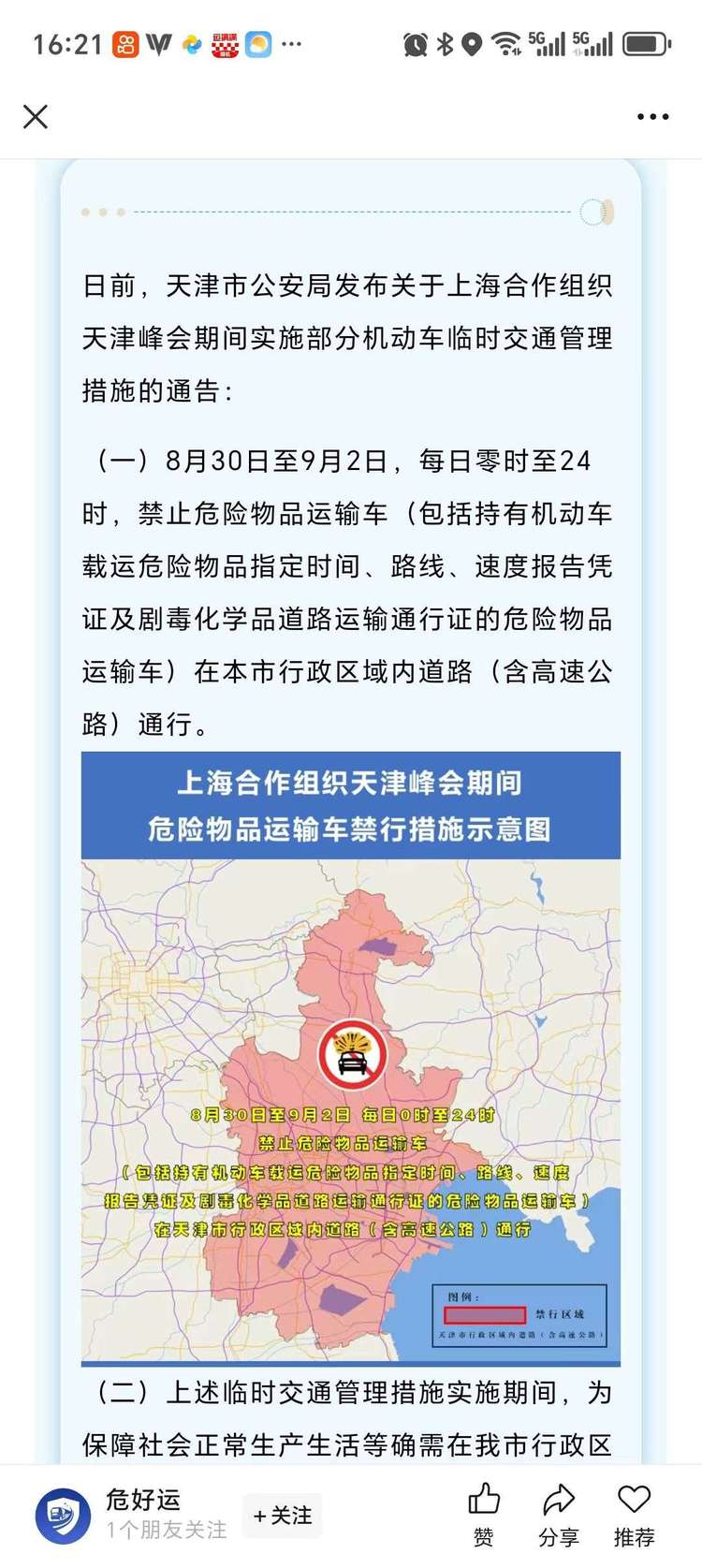This screenshot has width=702, height=1568.
Task: Close the article page
Action: 36,117
